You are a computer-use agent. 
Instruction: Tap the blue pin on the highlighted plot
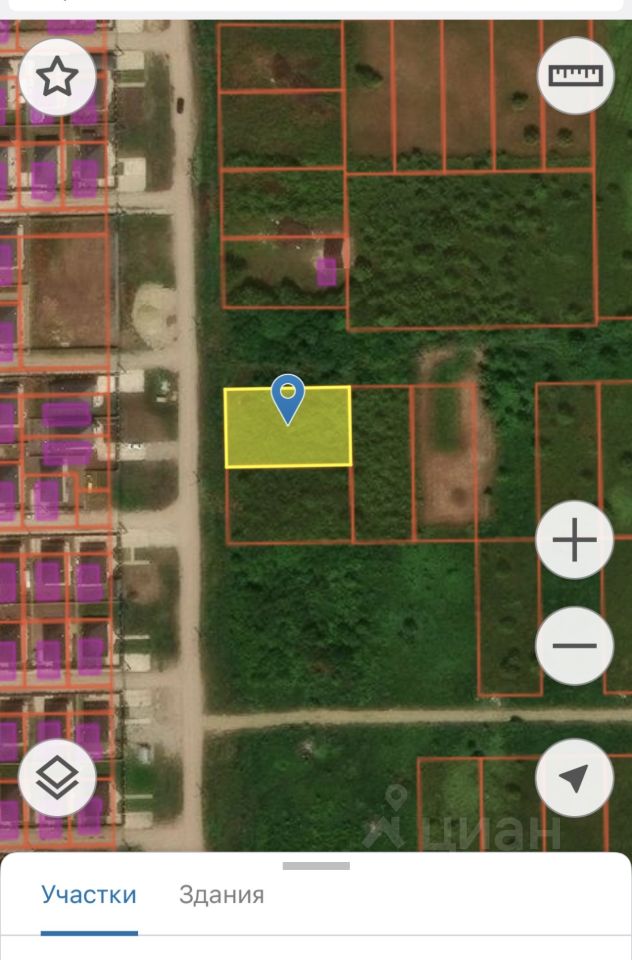(x=288, y=398)
